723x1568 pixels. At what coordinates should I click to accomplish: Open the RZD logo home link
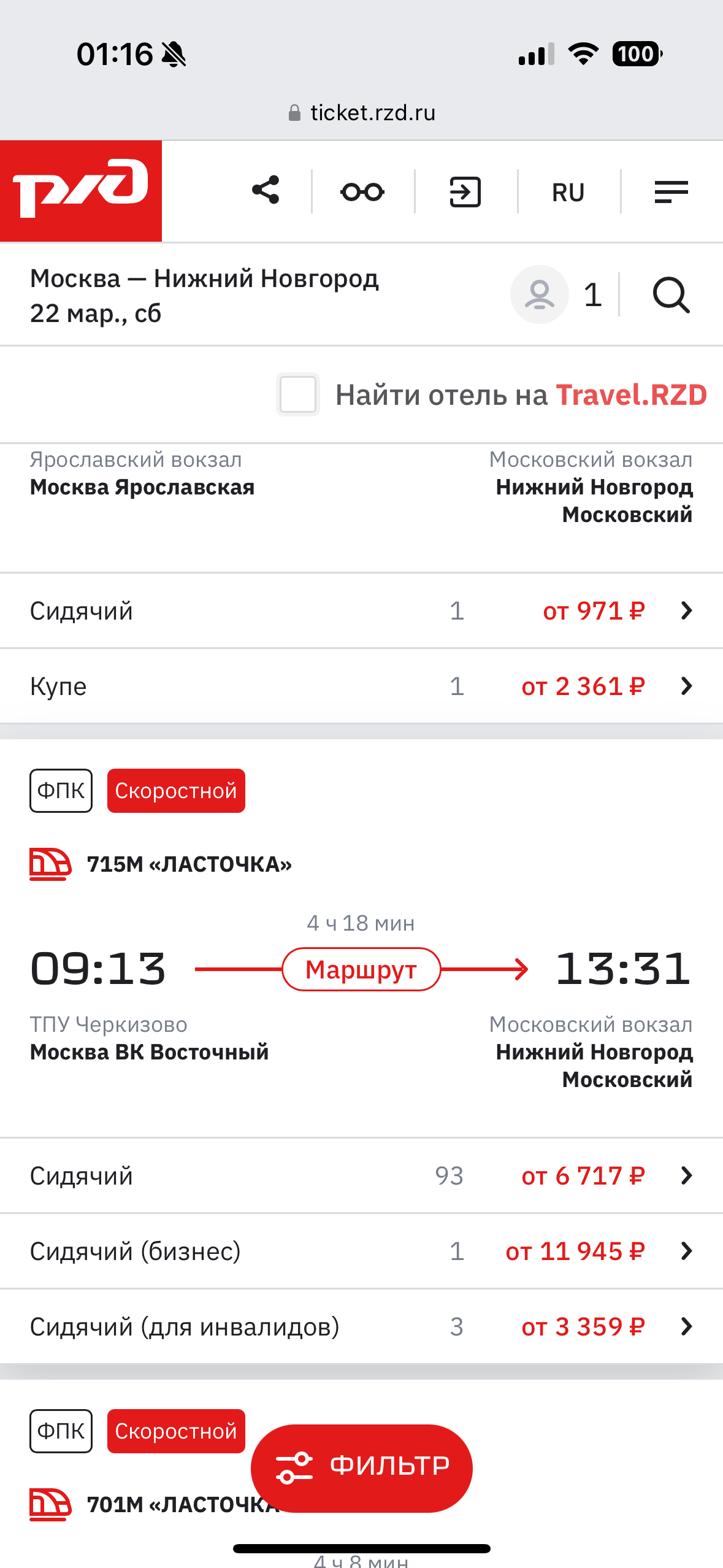click(81, 191)
